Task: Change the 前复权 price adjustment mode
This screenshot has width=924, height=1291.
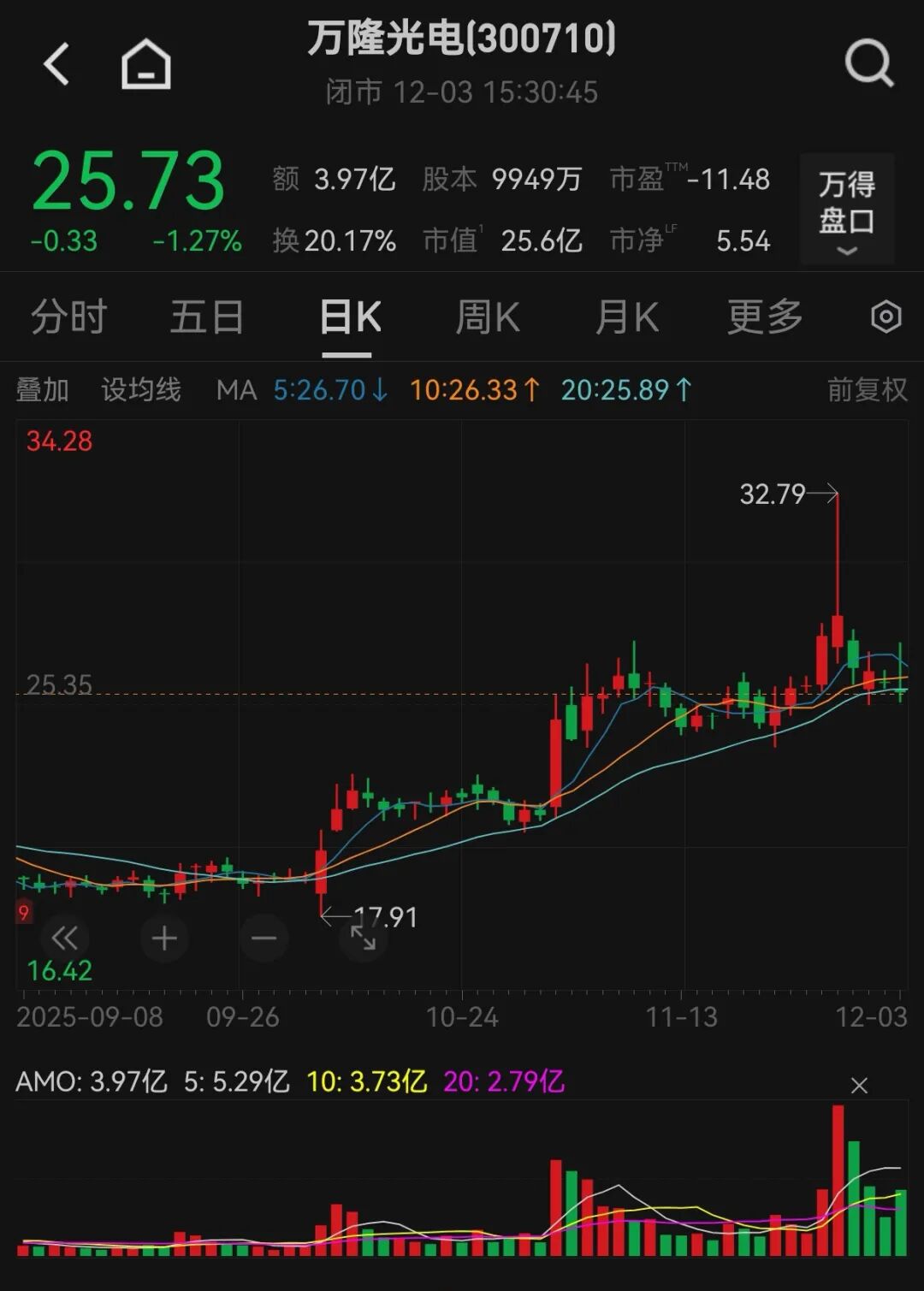Action: click(867, 390)
